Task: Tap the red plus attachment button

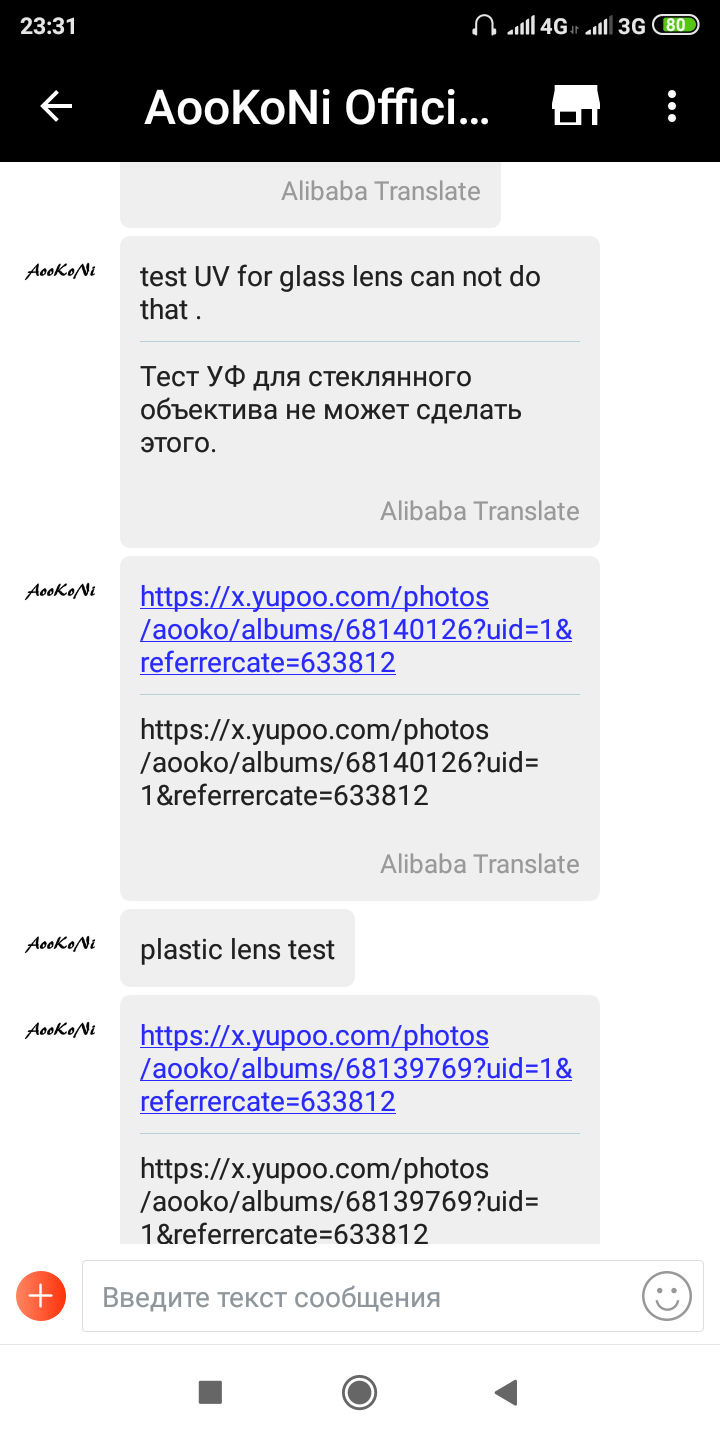Action: coord(41,1297)
